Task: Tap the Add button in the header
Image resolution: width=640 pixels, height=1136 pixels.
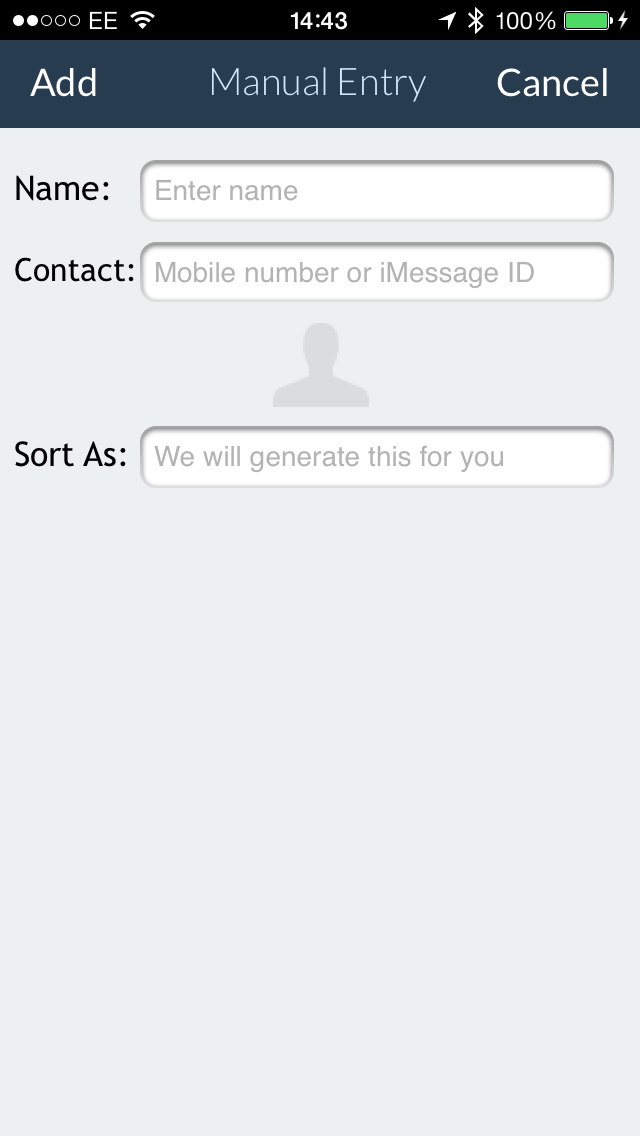Action: point(64,83)
